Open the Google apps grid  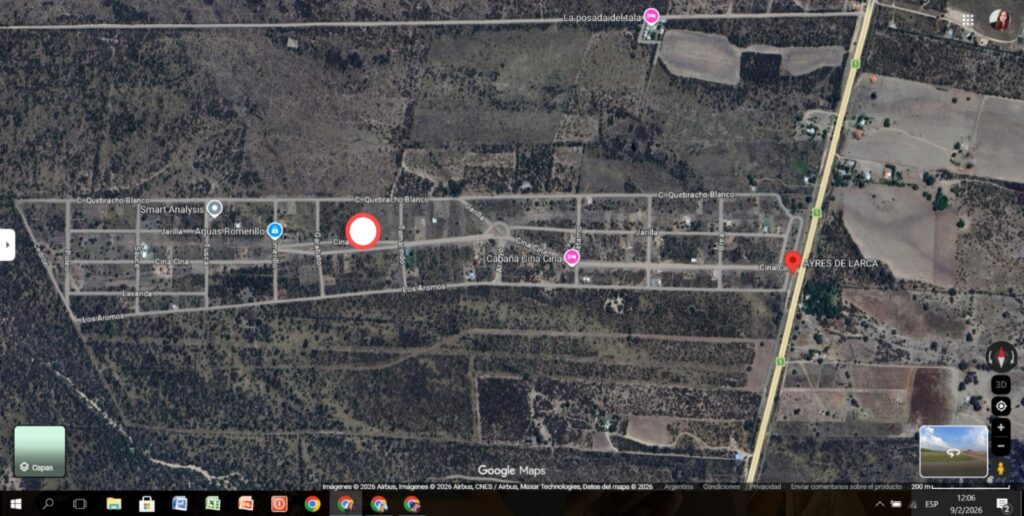[968, 19]
